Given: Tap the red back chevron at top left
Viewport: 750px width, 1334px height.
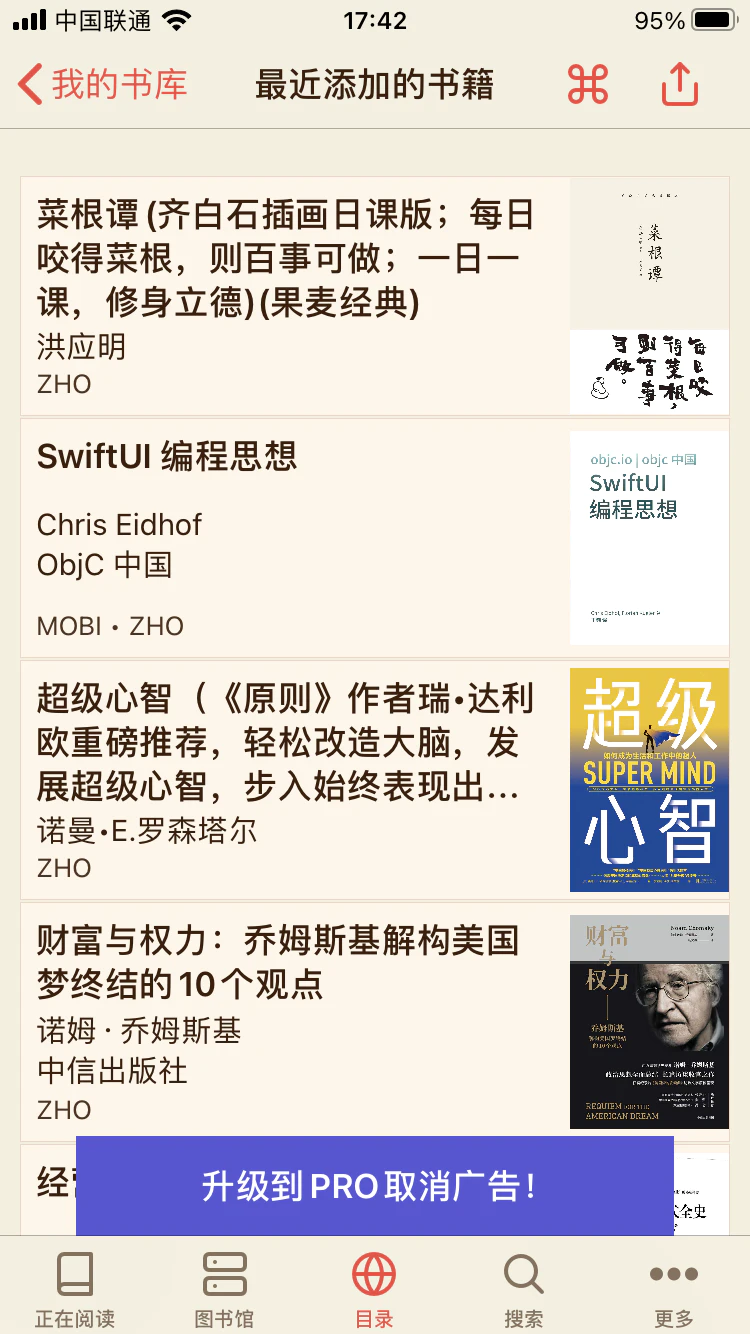Looking at the screenshot, I should (24, 85).
